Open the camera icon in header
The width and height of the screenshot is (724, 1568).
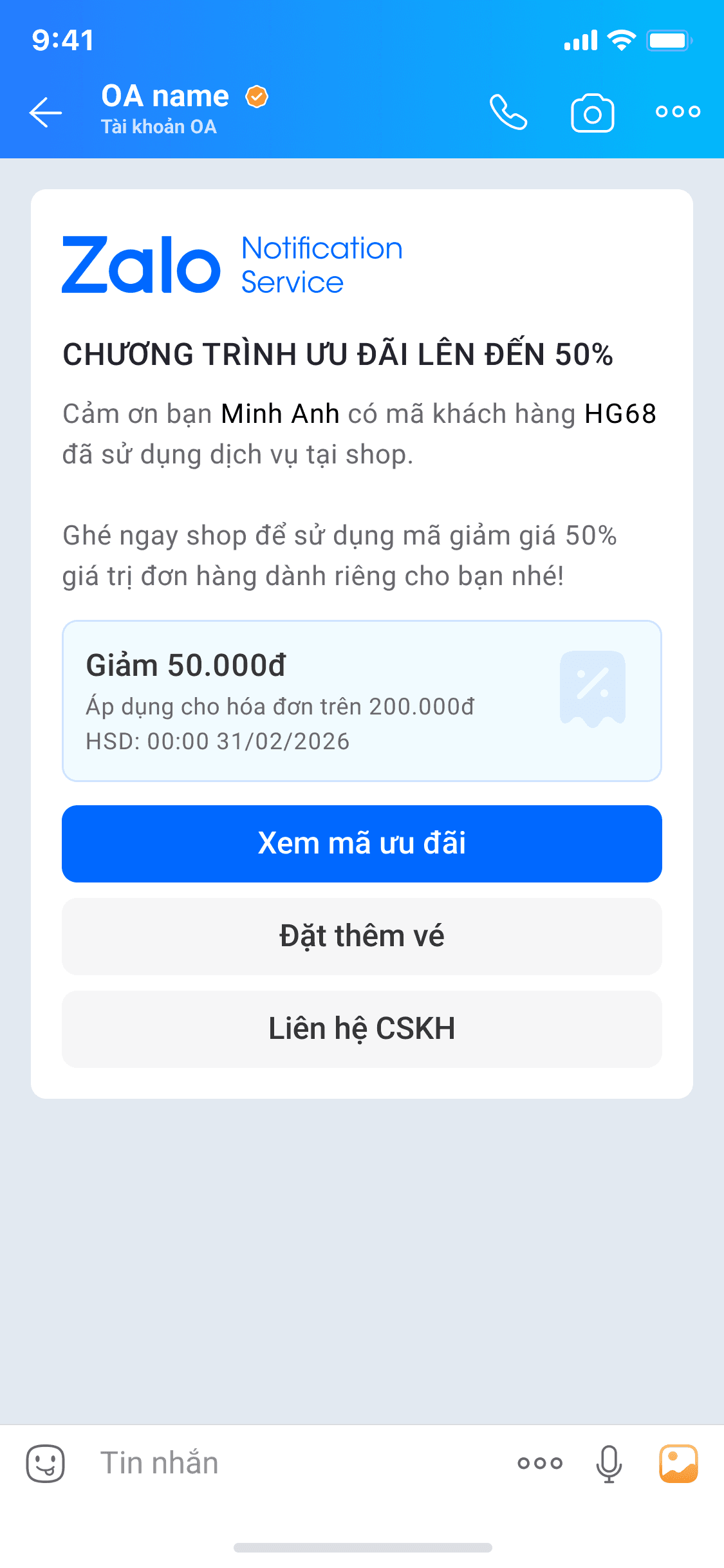coord(592,113)
